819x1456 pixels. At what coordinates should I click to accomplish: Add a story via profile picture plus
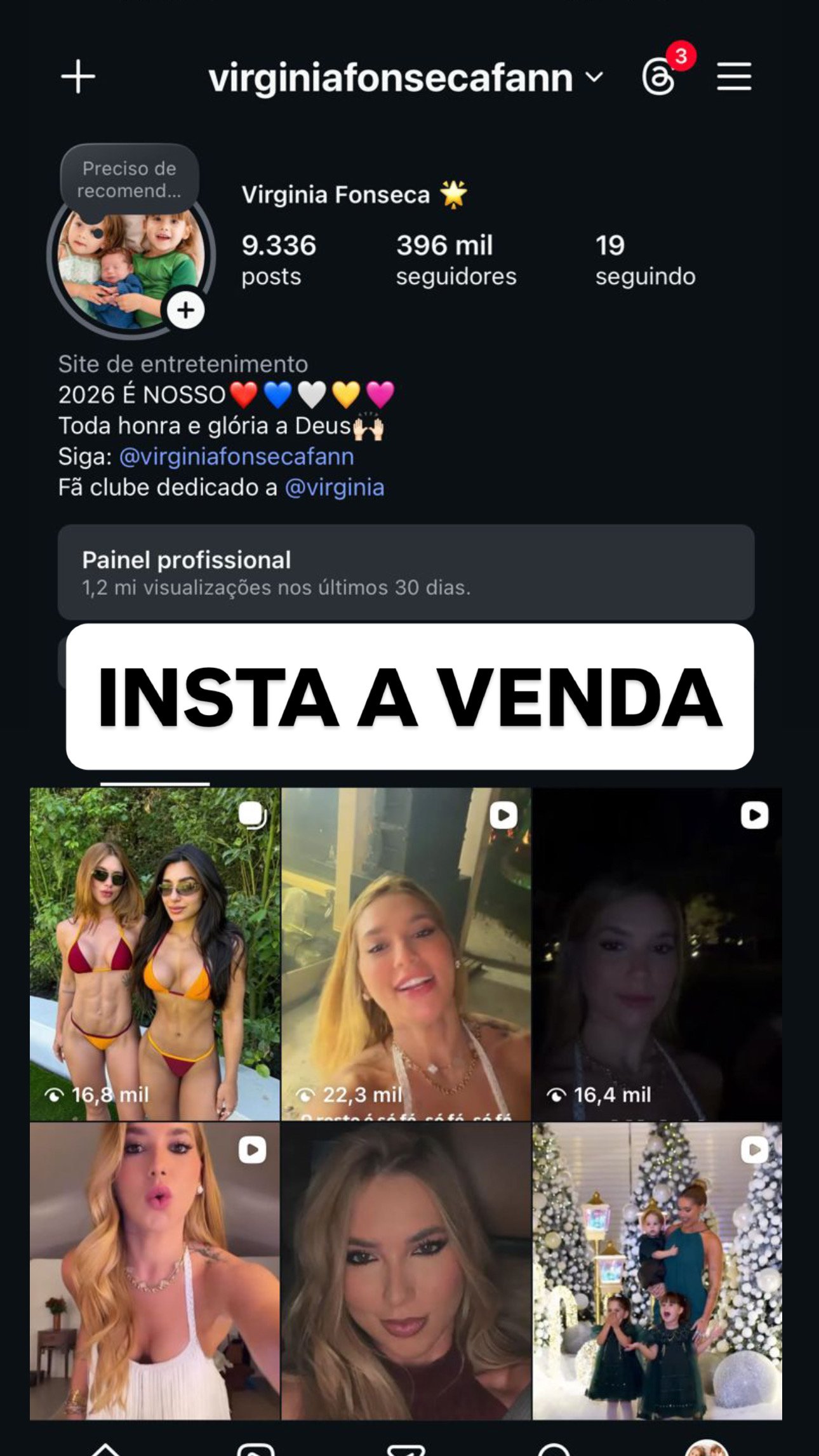point(185,311)
